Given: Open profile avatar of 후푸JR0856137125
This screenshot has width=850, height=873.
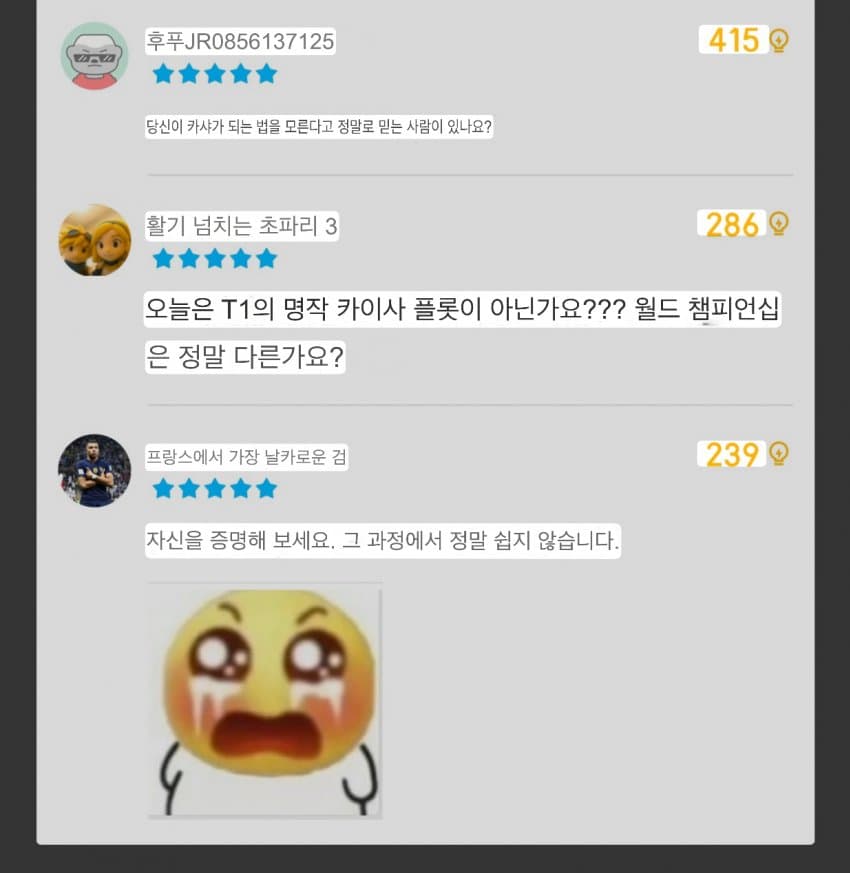Looking at the screenshot, I should [95, 56].
